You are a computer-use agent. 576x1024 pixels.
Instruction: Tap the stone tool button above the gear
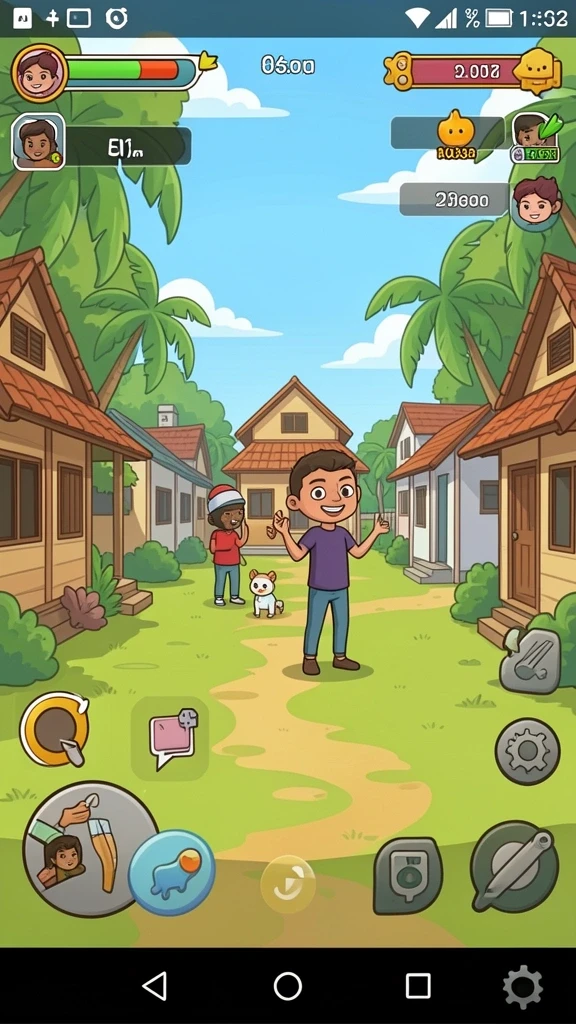530,660
